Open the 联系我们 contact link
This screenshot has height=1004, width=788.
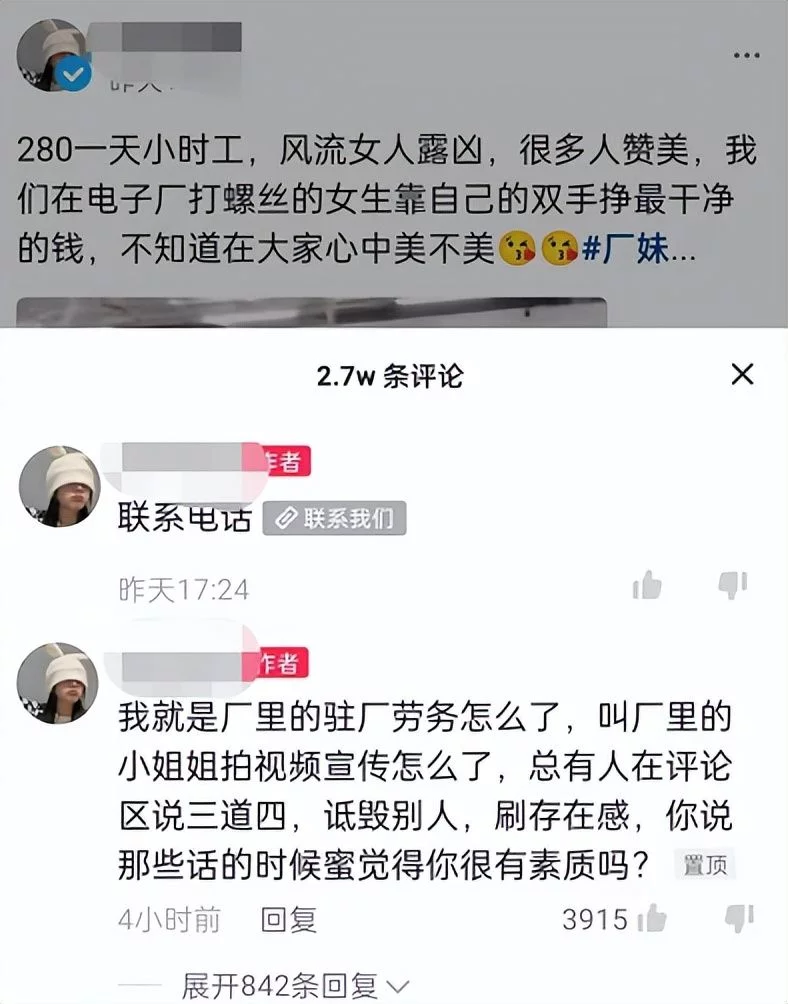pos(335,518)
